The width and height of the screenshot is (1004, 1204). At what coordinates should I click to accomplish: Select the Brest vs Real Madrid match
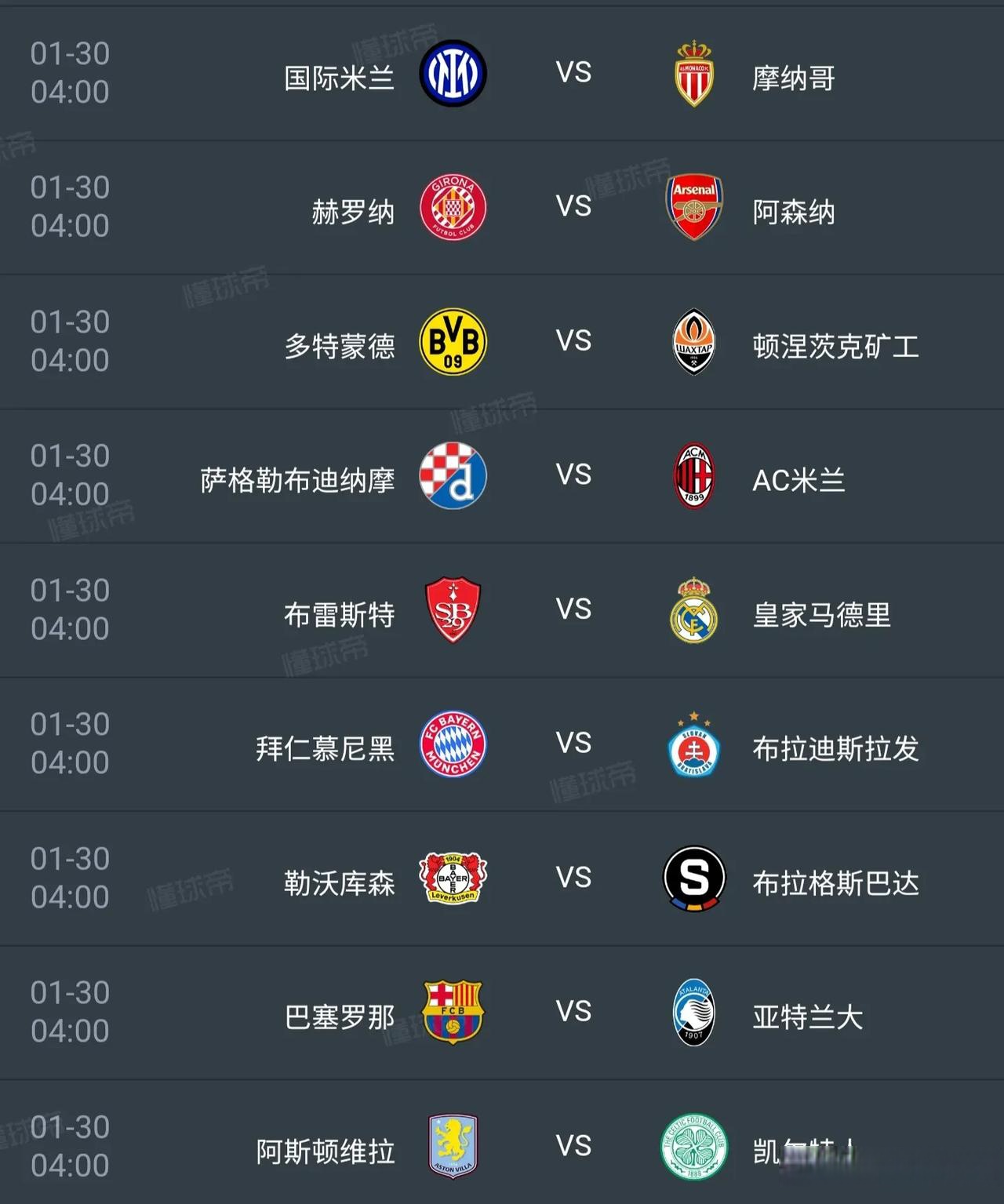[573, 610]
